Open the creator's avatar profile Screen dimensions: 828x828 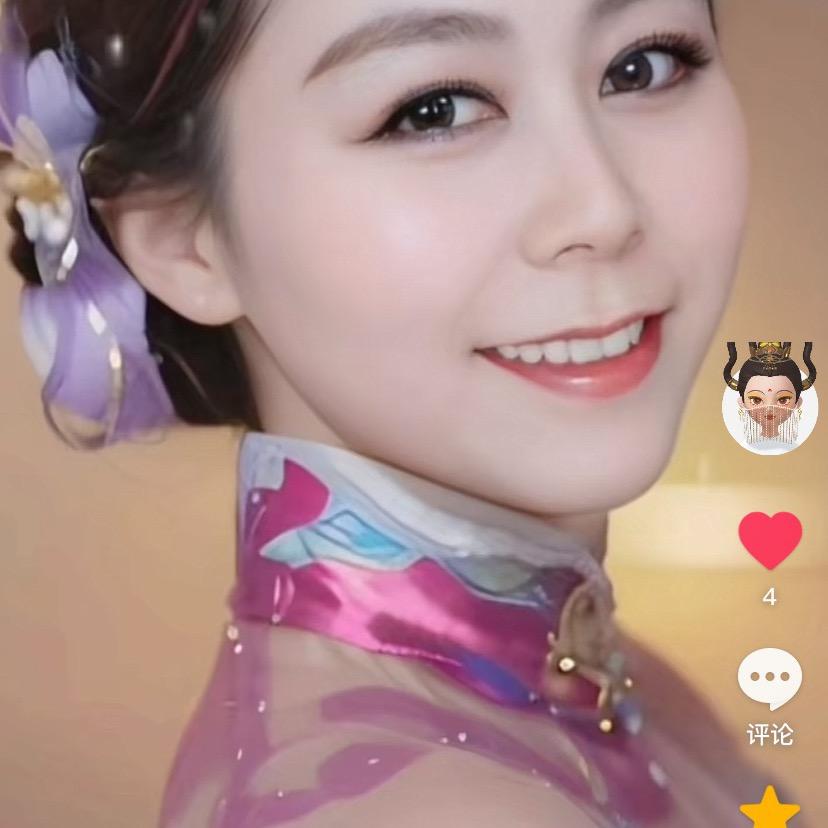(769, 400)
